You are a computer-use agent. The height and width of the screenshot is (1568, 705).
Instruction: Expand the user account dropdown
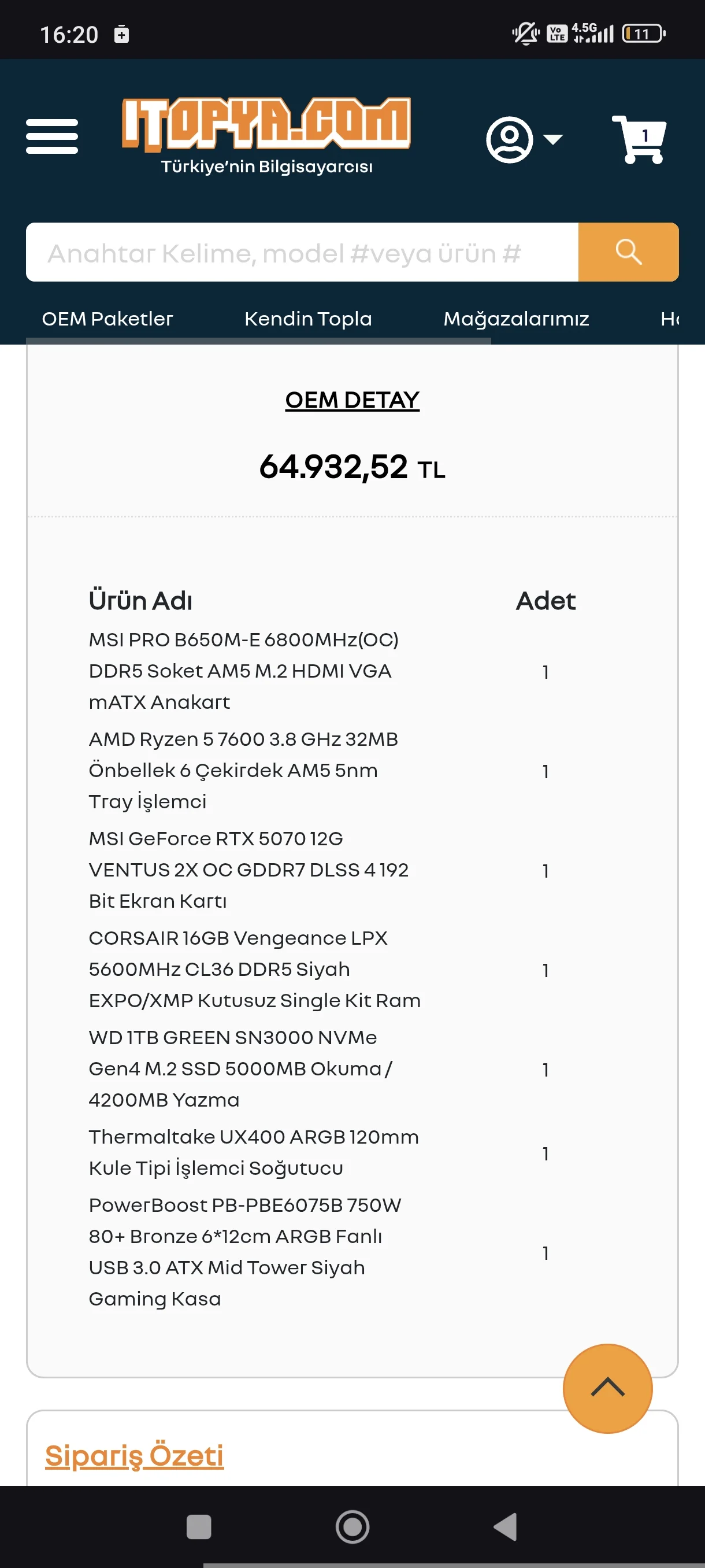click(524, 139)
